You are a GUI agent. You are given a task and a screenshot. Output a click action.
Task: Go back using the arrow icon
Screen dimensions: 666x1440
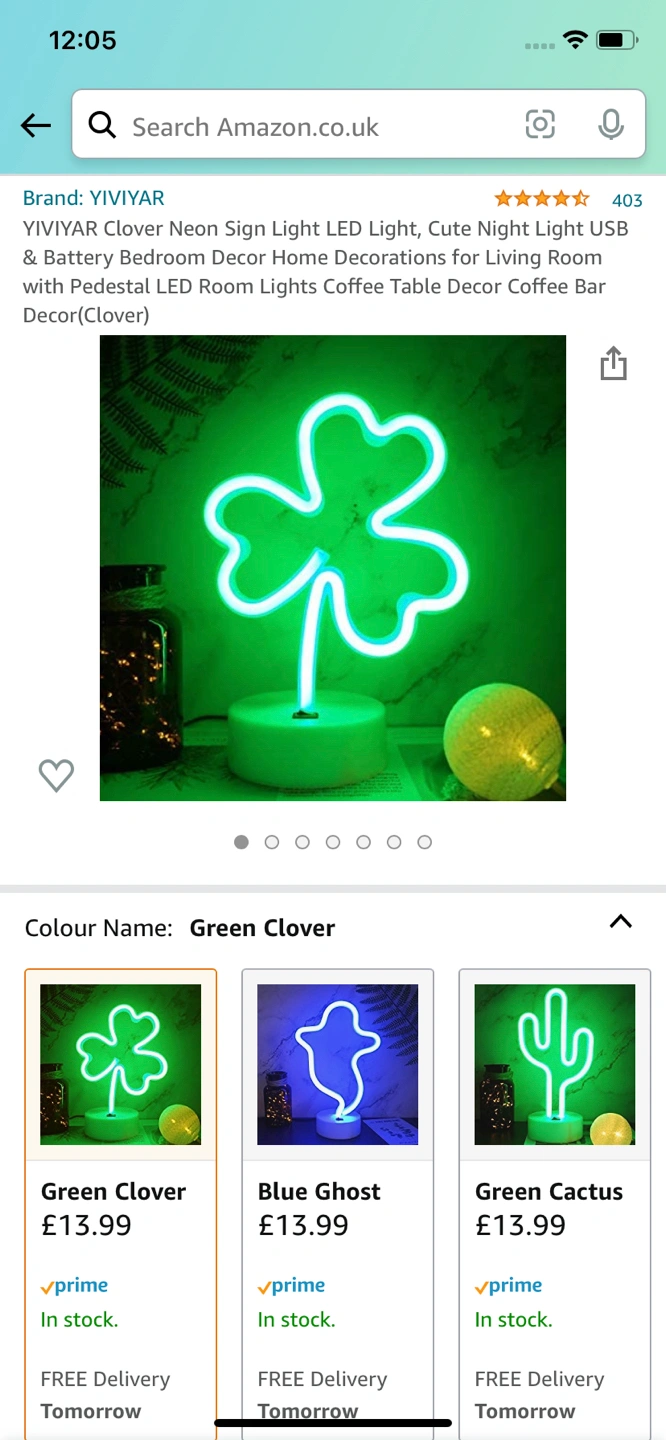36,125
